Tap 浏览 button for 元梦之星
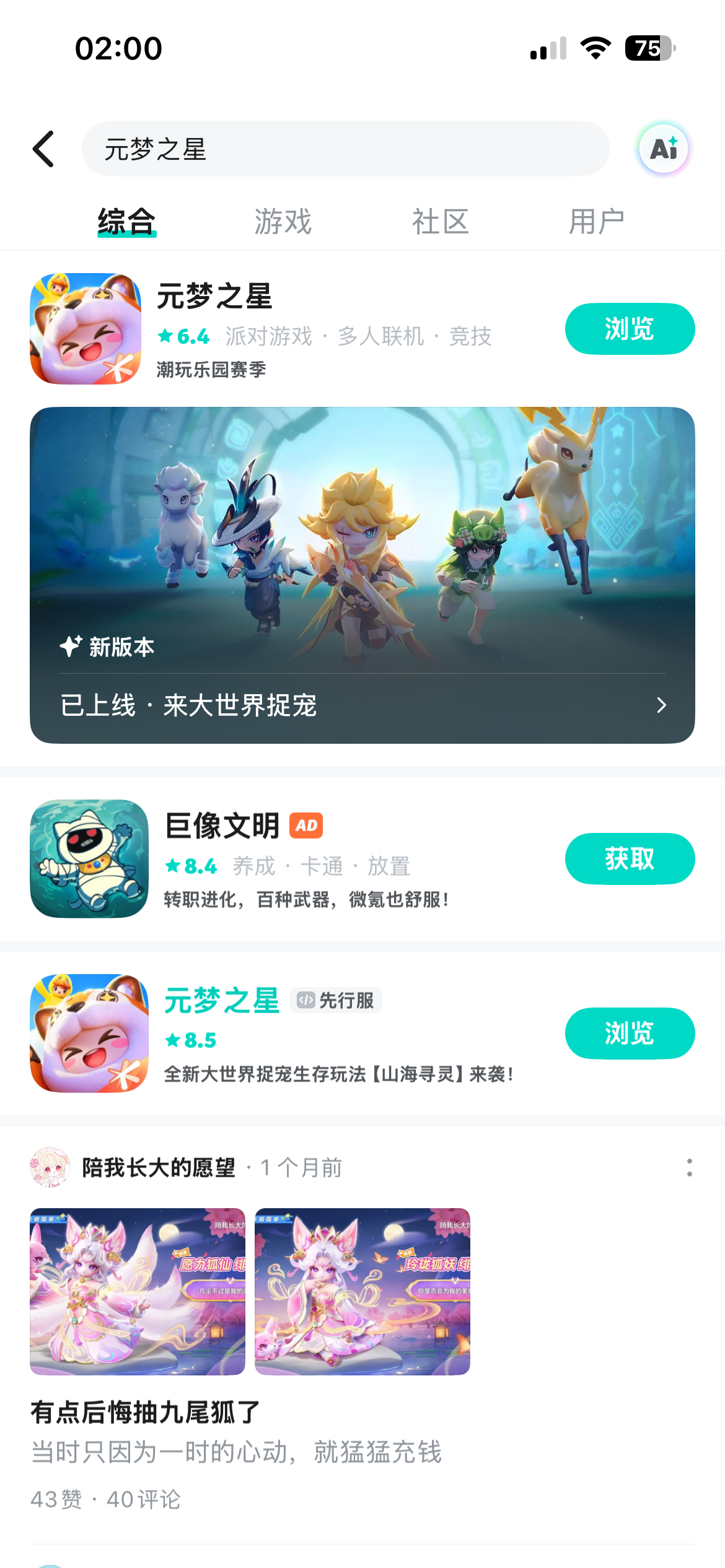 click(629, 329)
